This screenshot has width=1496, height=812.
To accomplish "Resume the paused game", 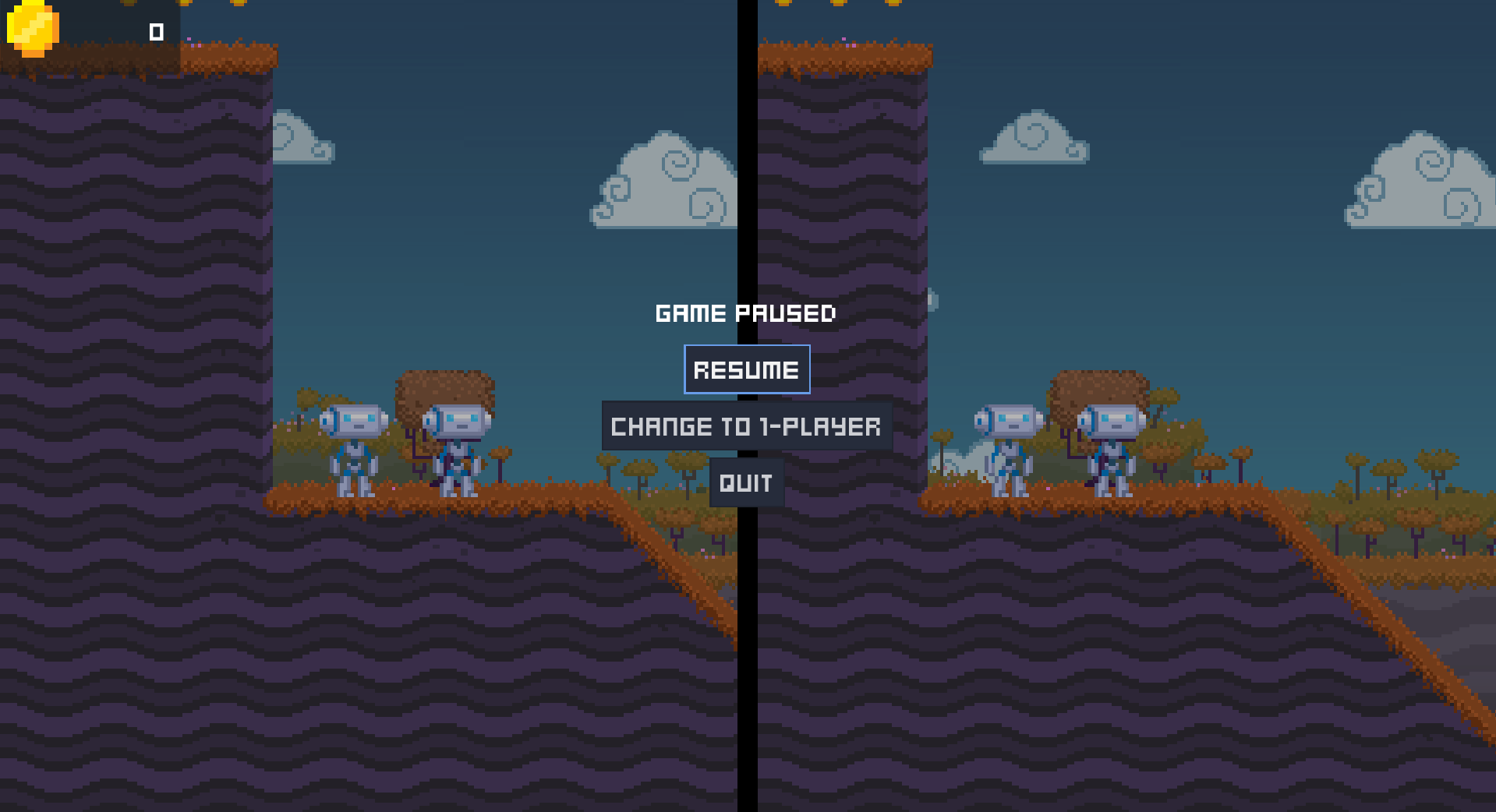I will pos(747,369).
